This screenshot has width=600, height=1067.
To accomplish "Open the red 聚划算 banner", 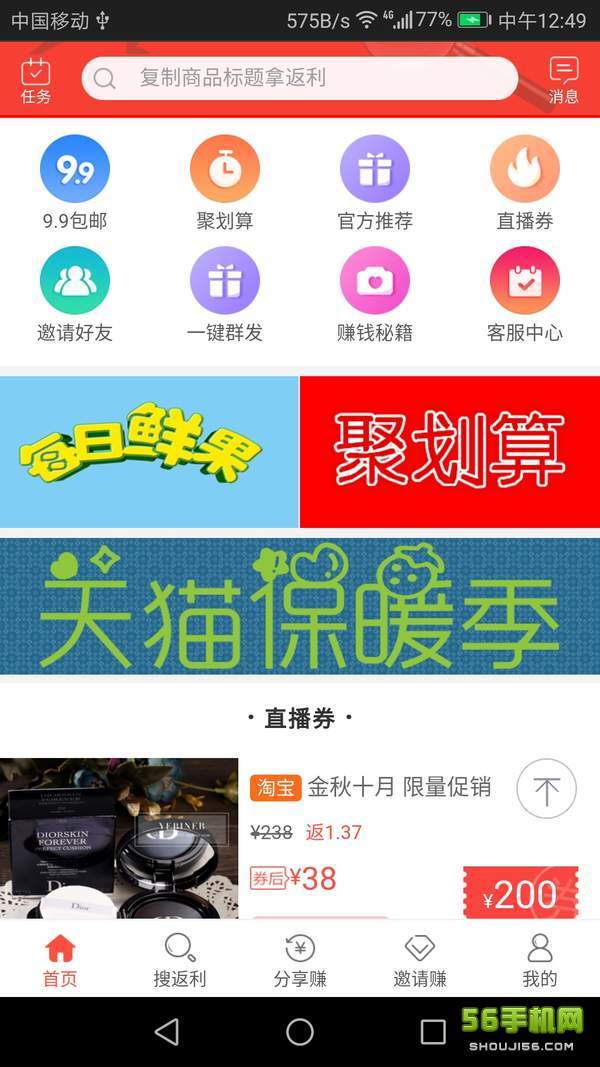I will click(450, 452).
